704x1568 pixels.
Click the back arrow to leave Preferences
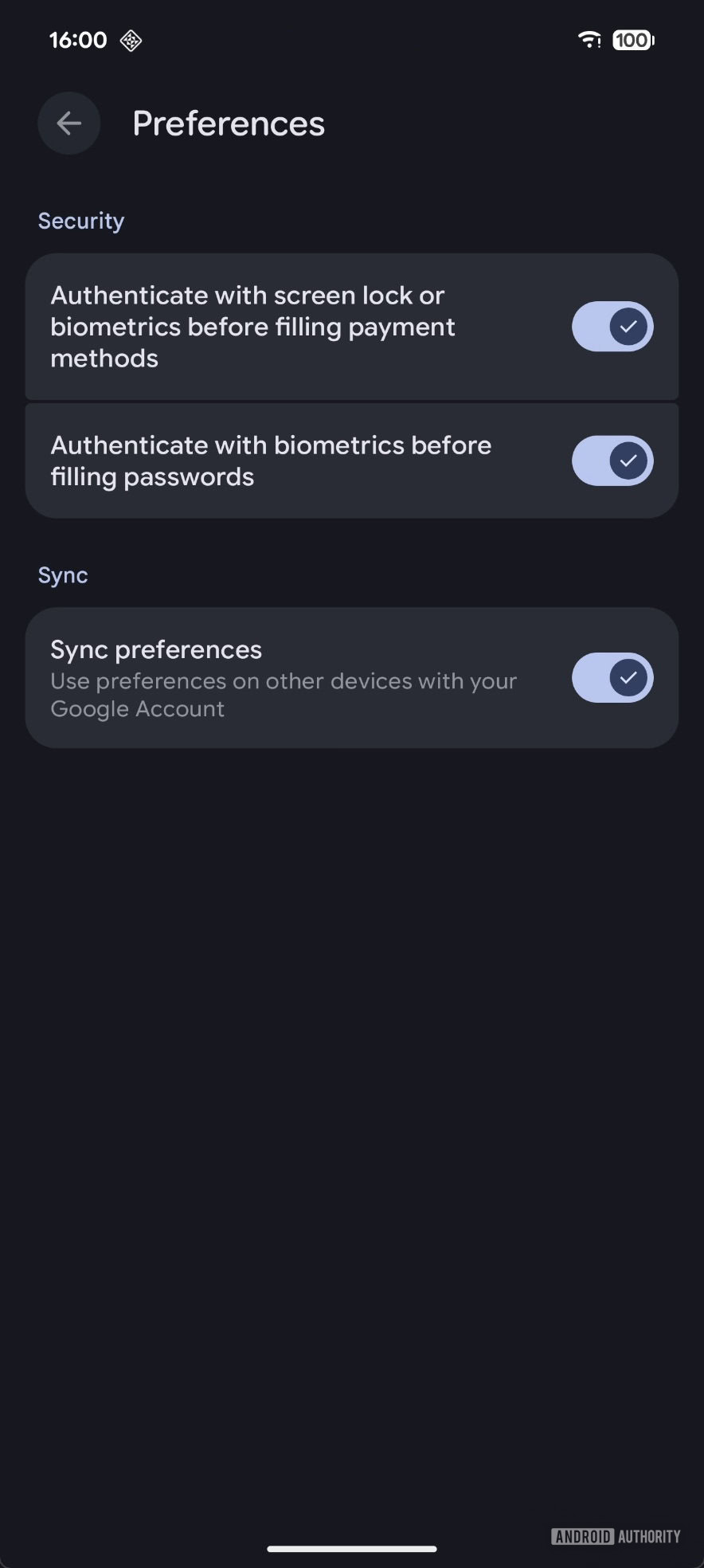coord(68,123)
